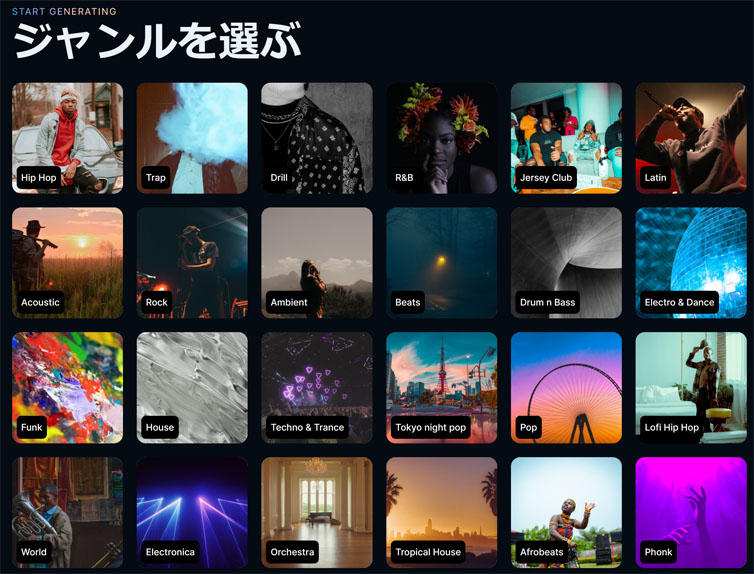
Task: Select the Rock genre
Action: [x=192, y=263]
